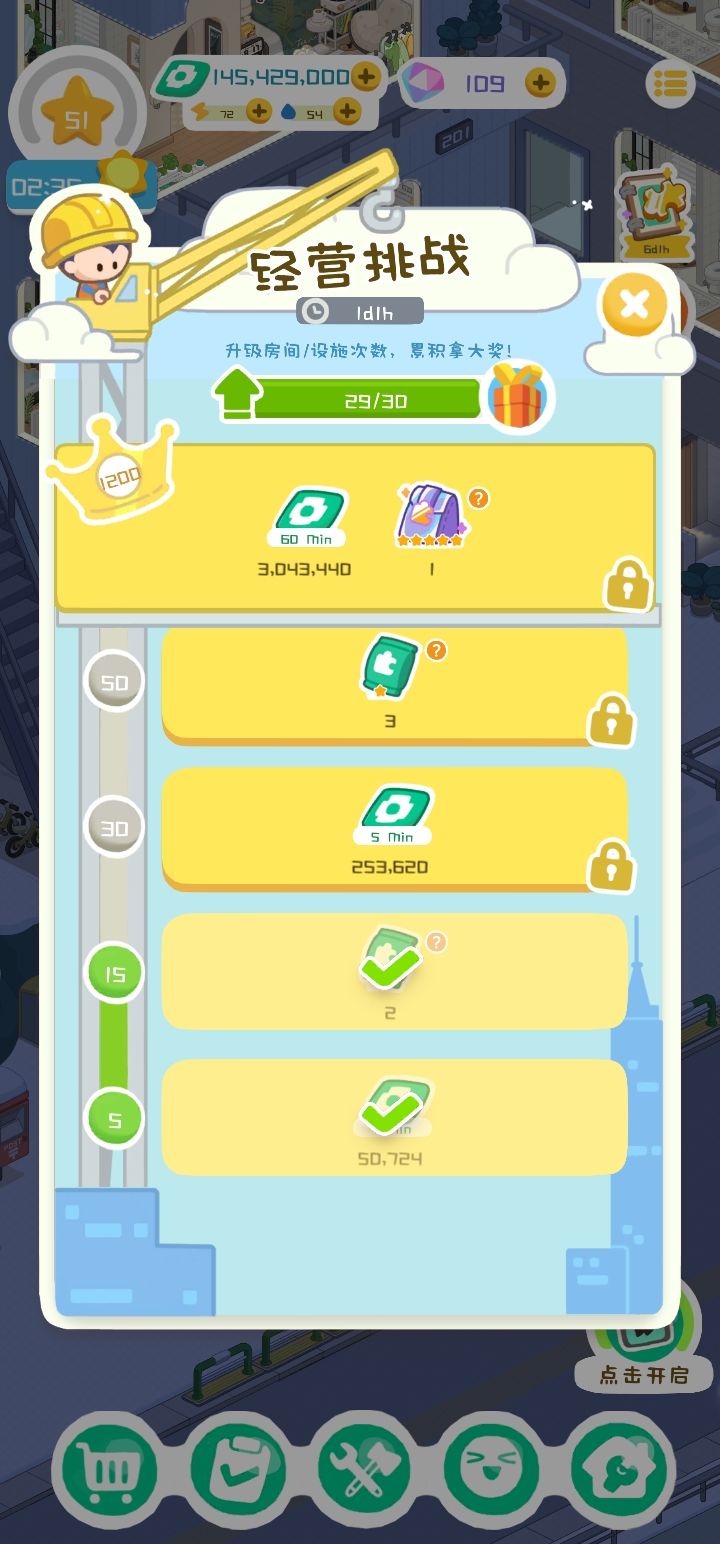Screen dimensions: 720x1544
Task: Open the hamburger menu at the top right
Action: point(671,84)
